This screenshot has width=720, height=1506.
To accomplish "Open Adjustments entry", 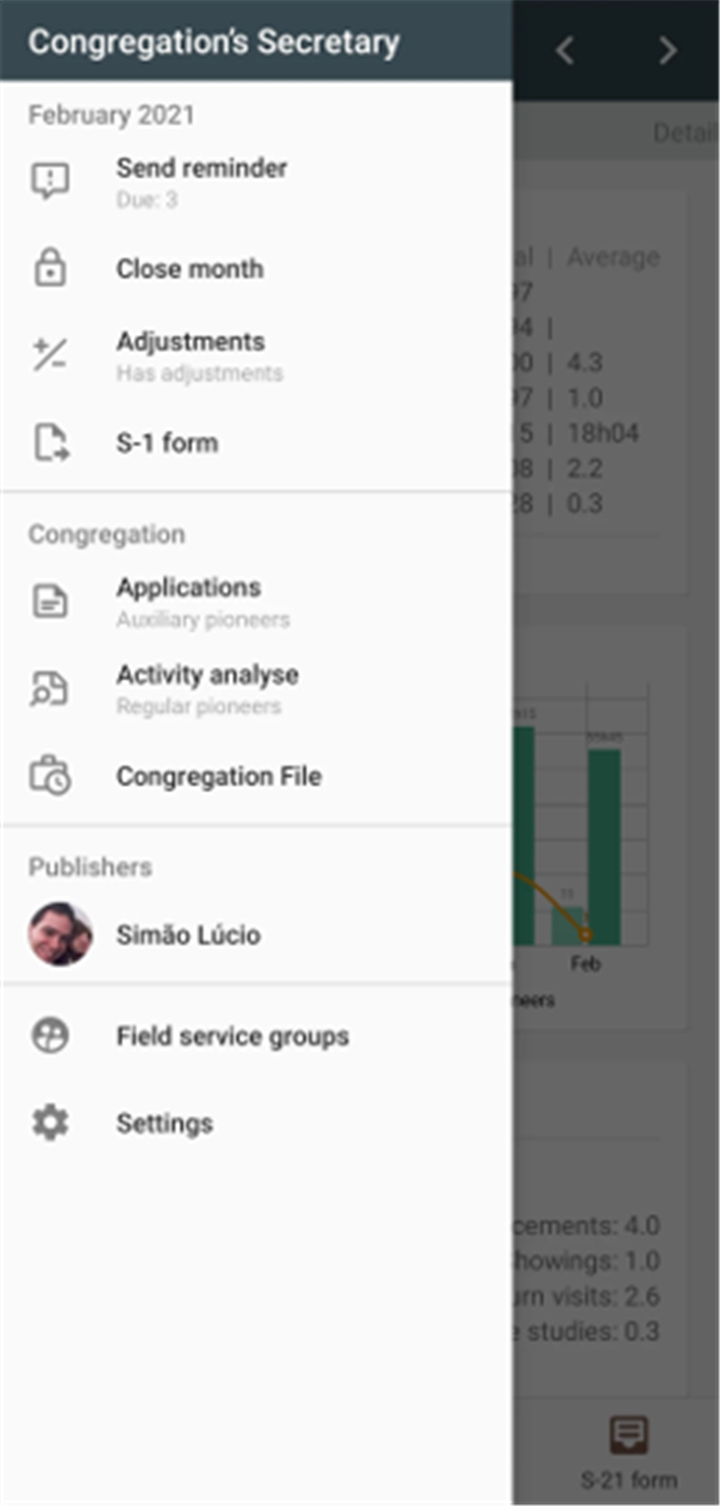I will 256,356.
